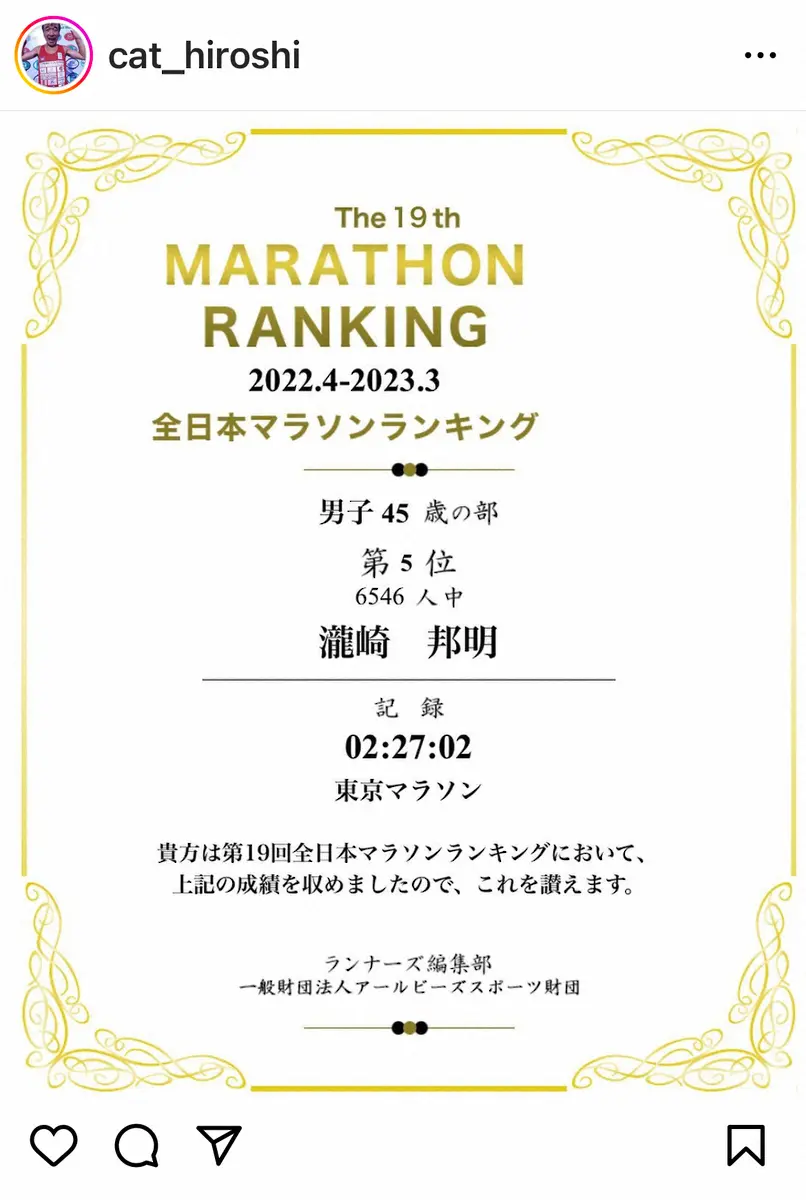Like the marathon ranking post
Viewport: 806px width, 1200px height.
point(55,1145)
